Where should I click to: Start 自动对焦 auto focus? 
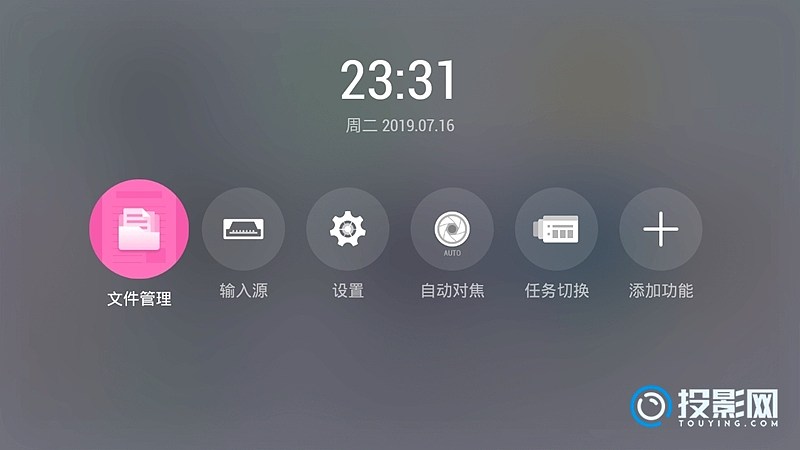coord(452,229)
